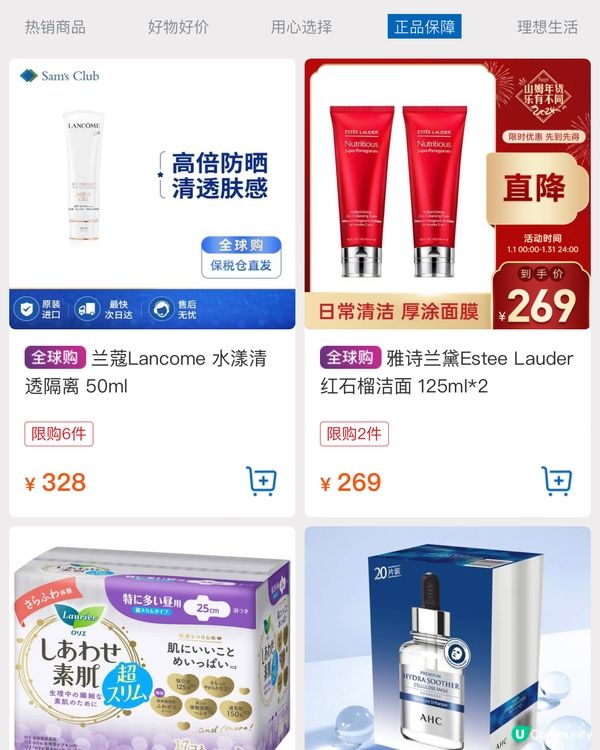Viewport: 600px width, 750px height.
Task: Select the 用心选择 tab
Action: (301, 27)
